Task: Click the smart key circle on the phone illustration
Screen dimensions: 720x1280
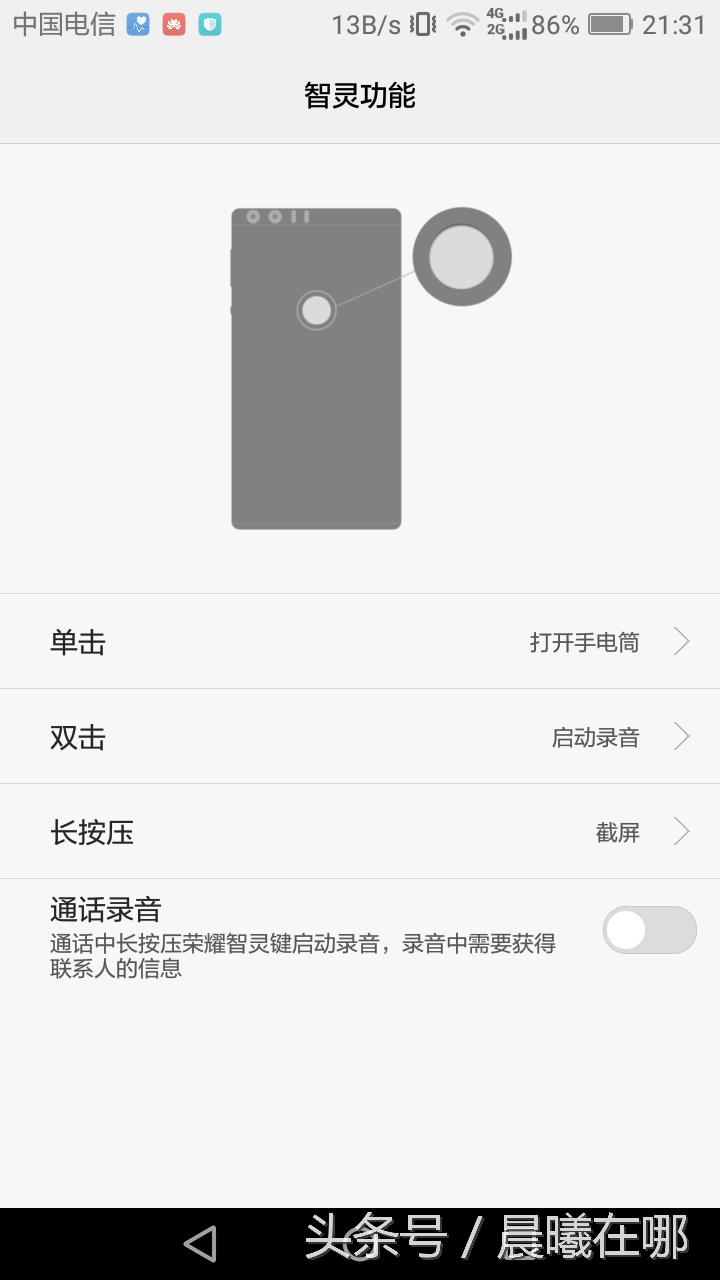Action: click(x=316, y=310)
